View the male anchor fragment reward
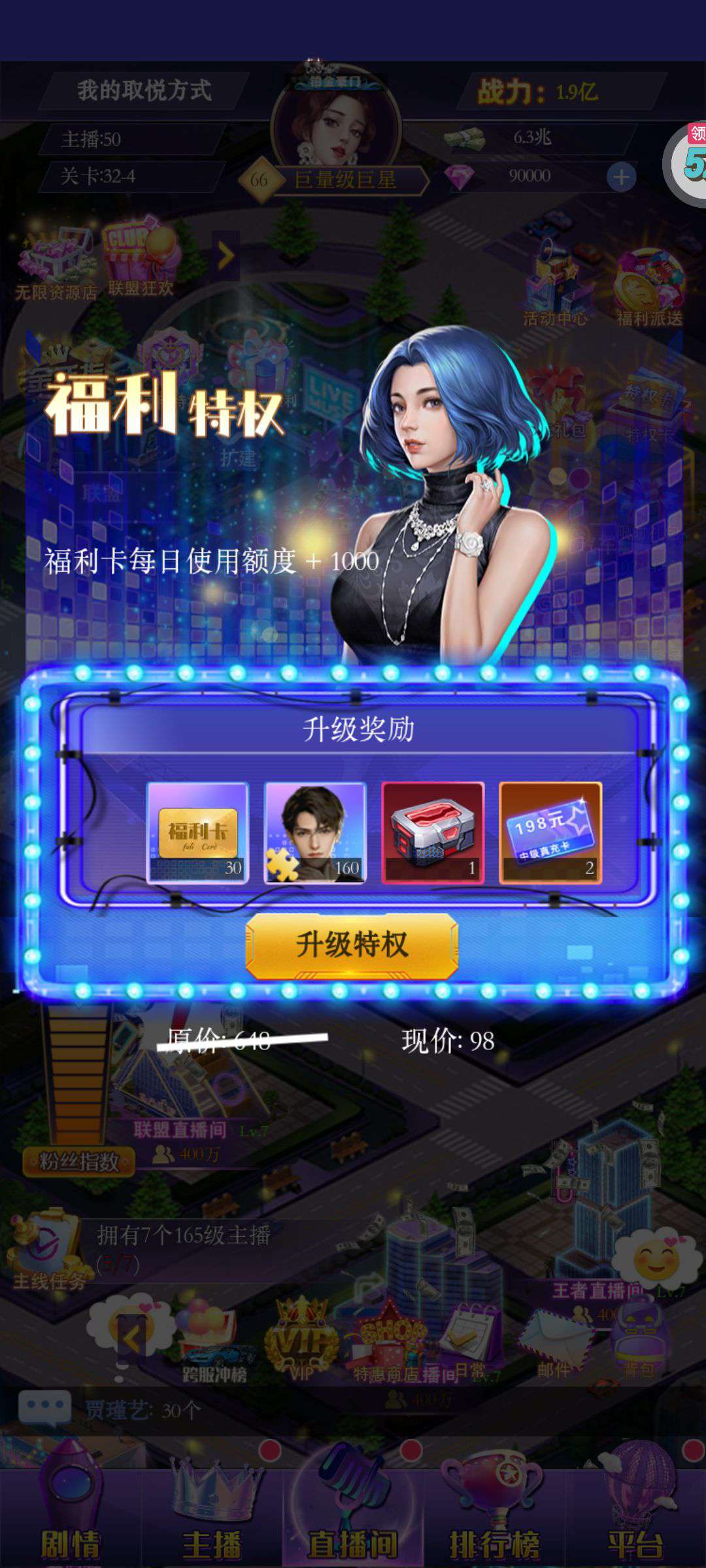 [315, 833]
